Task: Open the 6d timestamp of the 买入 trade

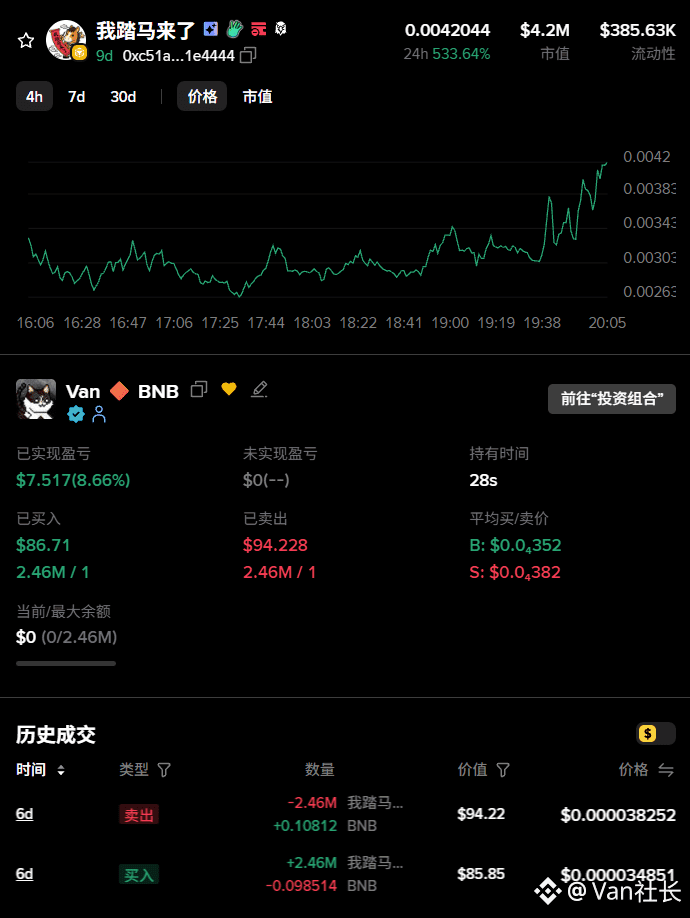Action: 24,874
